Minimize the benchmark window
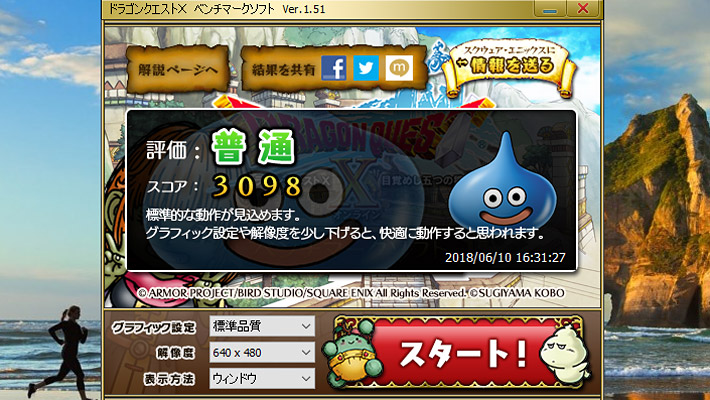The height and width of the screenshot is (400, 710). [547, 10]
